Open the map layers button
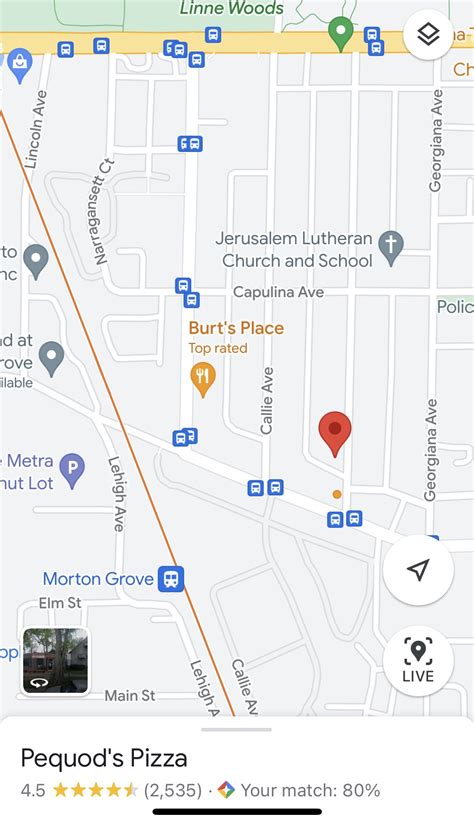Viewport: 474px width, 825px height. [428, 35]
